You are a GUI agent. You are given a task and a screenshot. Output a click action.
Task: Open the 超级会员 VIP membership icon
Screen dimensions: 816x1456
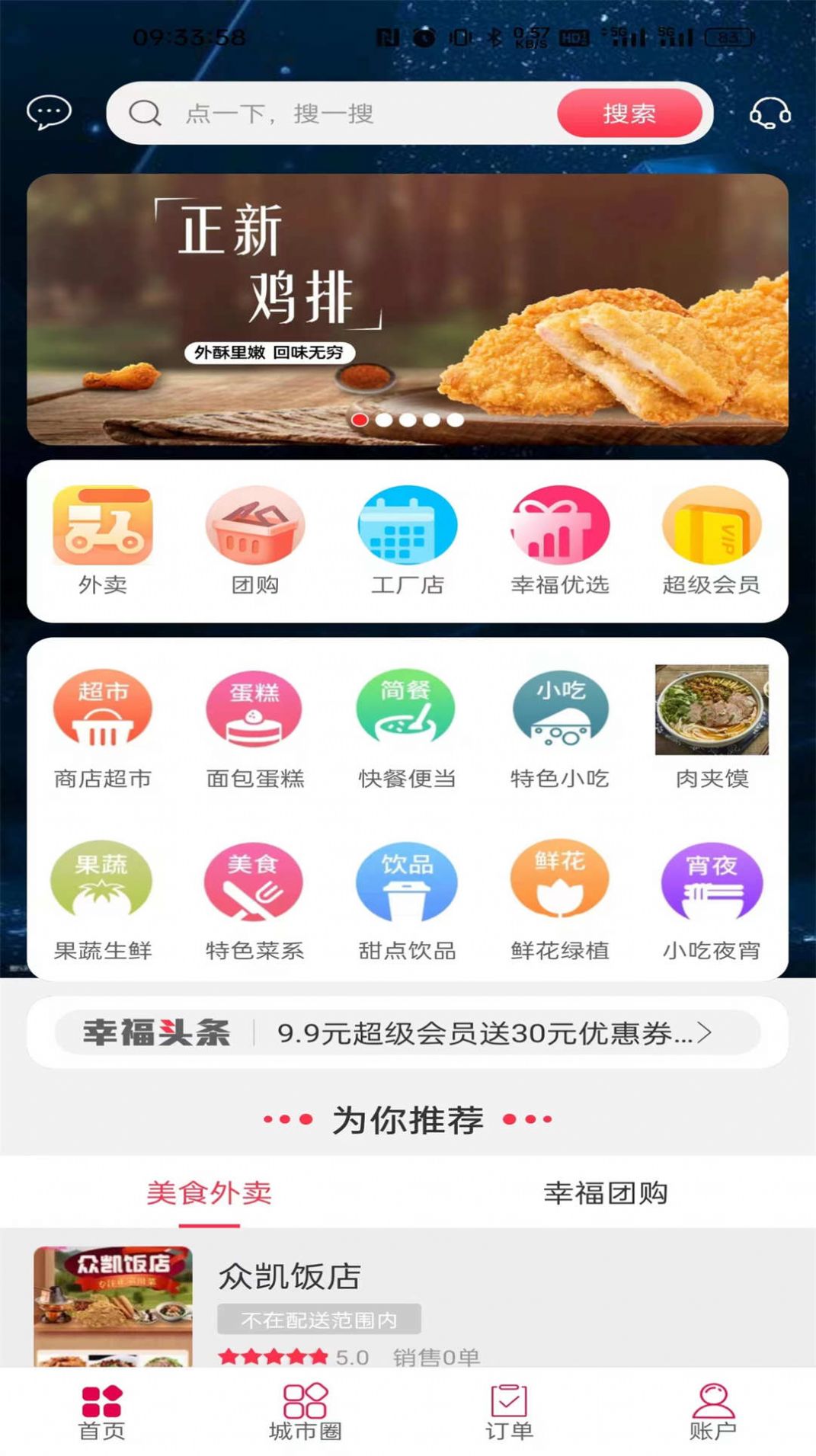click(x=712, y=527)
